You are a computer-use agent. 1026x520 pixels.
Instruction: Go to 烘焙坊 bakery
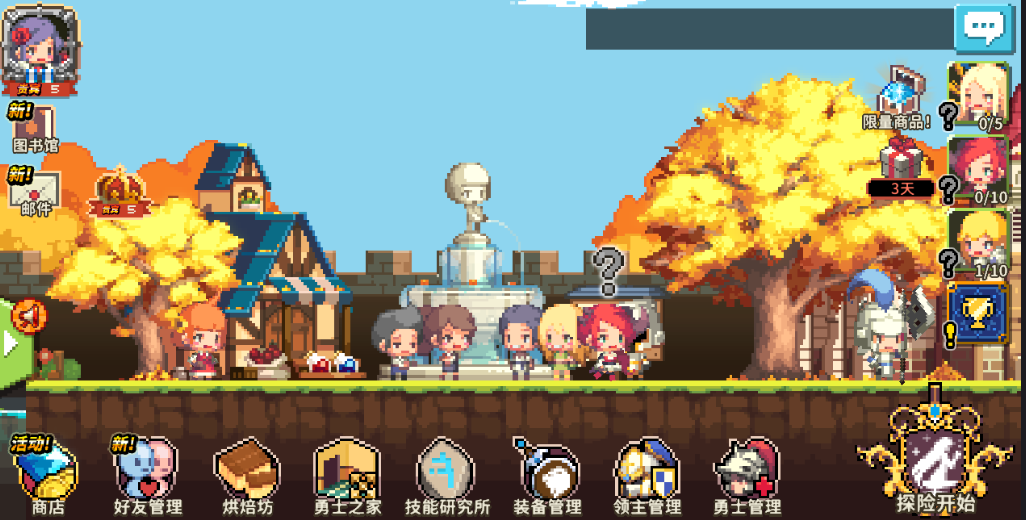coord(247,475)
